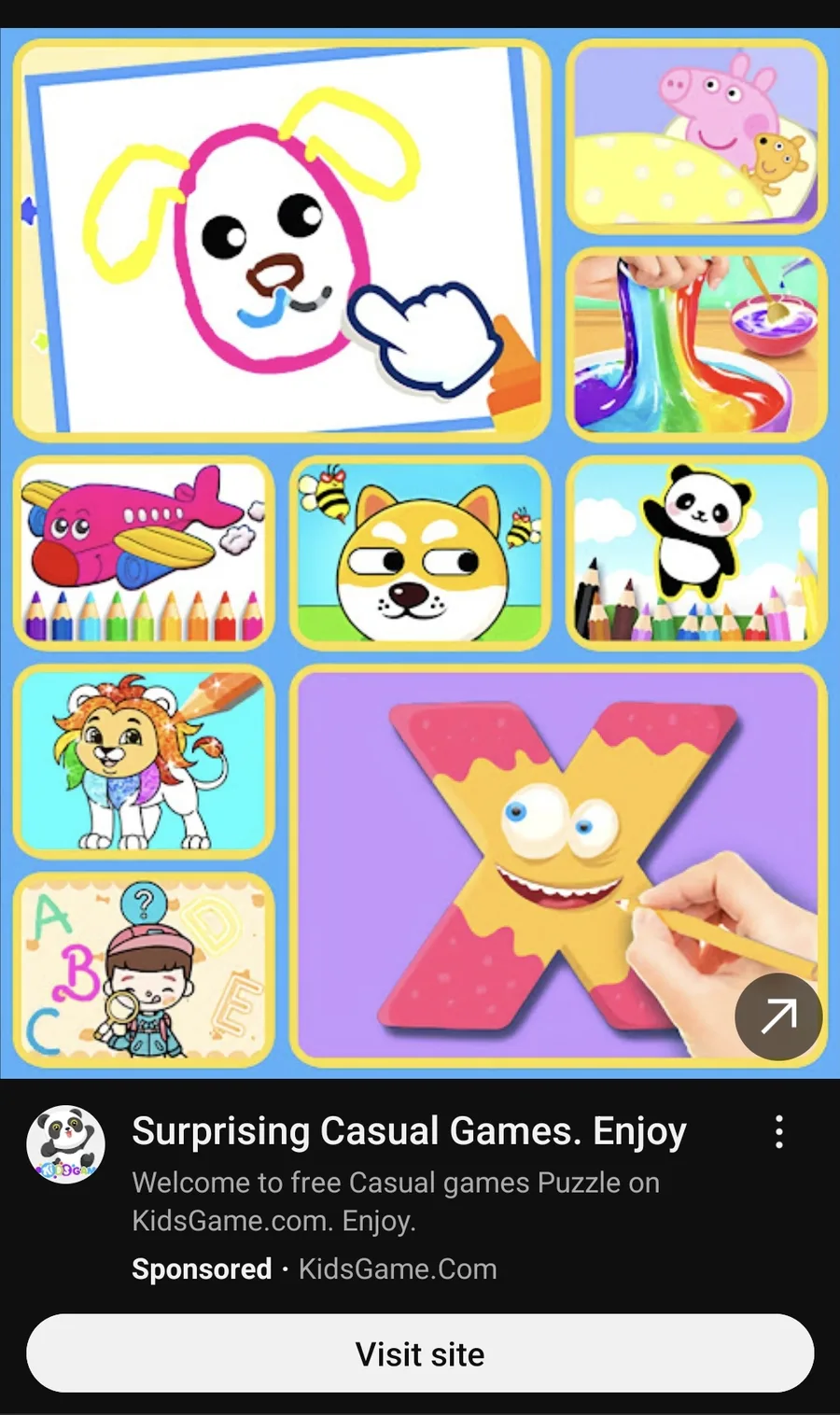Open the ad via the arrow icon

(x=778, y=1016)
